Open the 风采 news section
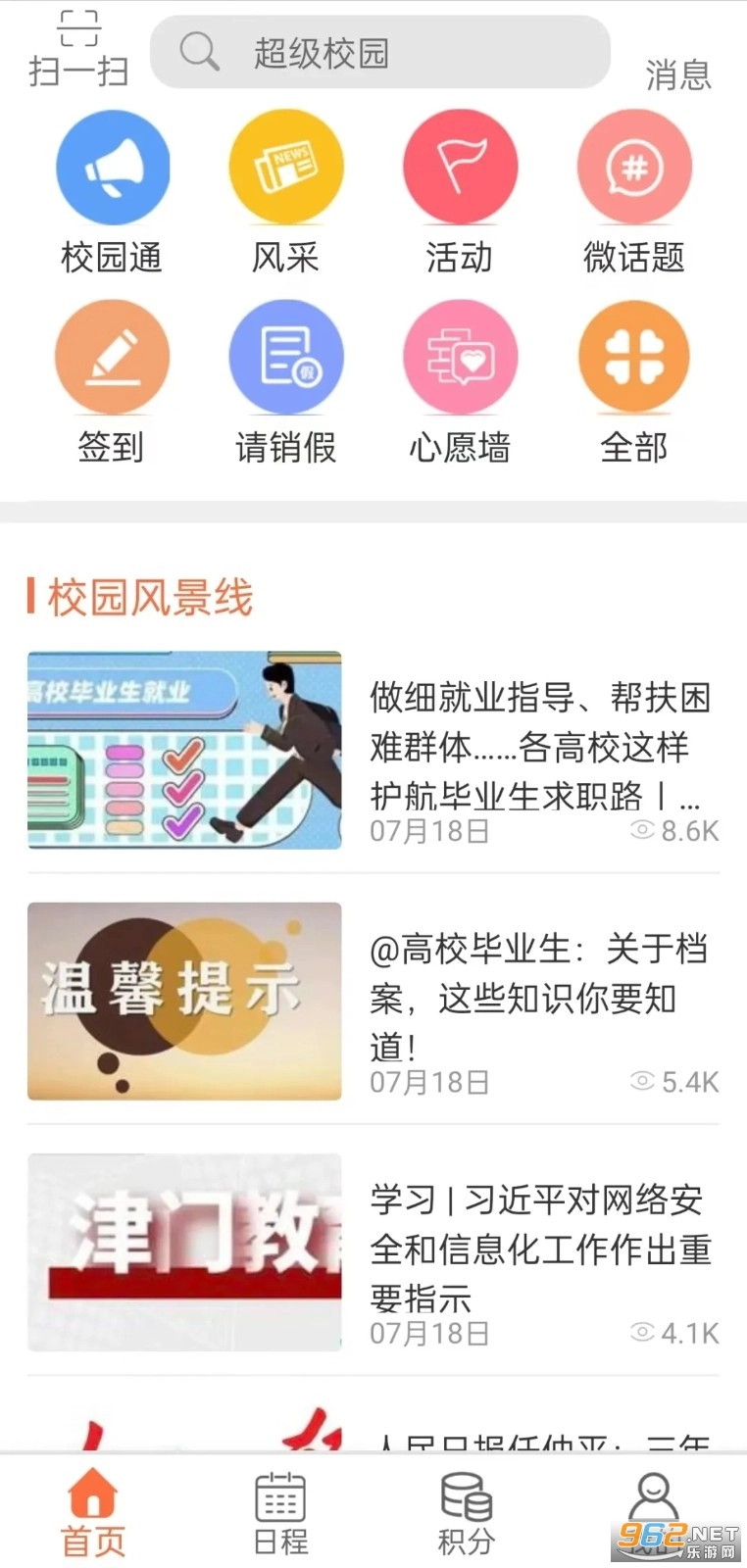 [x=285, y=192]
